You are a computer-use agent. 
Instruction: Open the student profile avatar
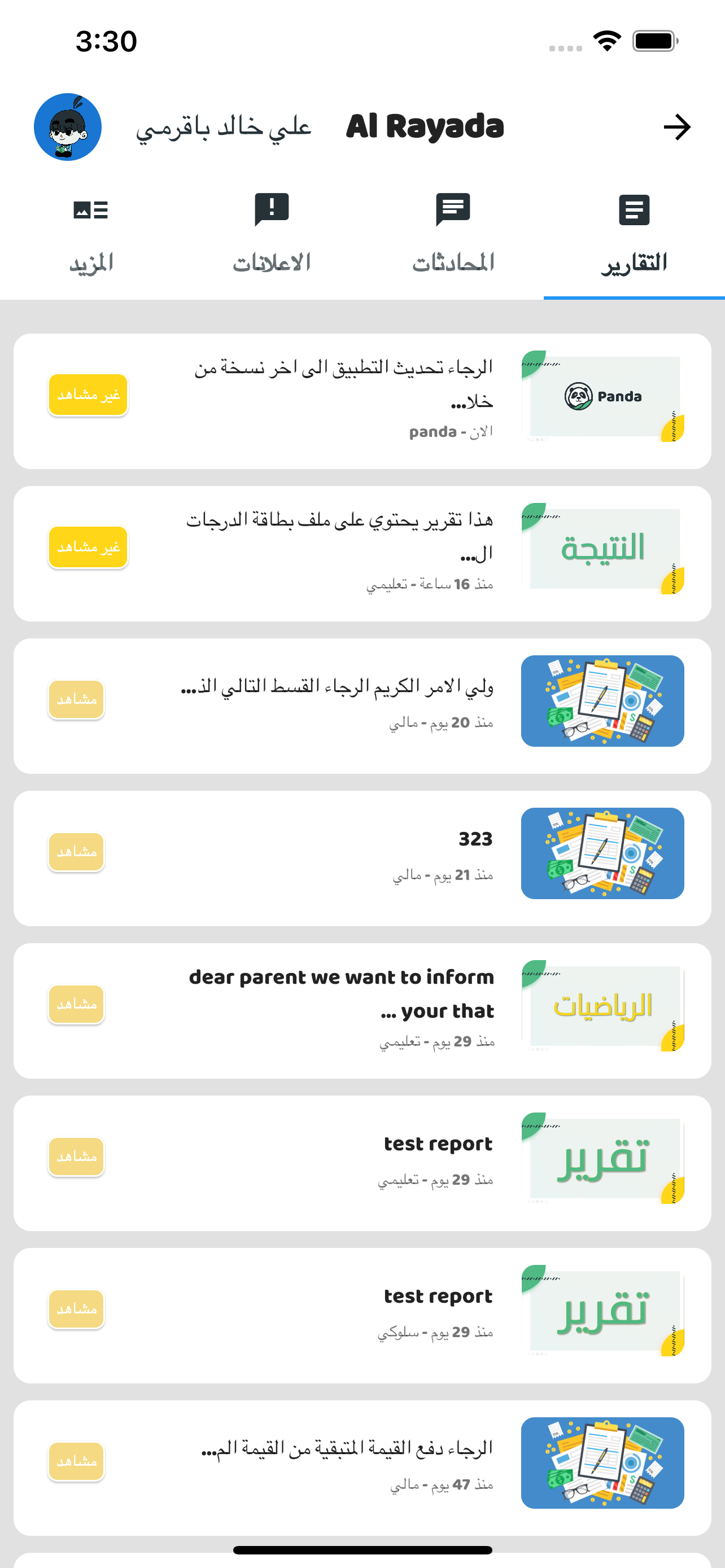68,127
